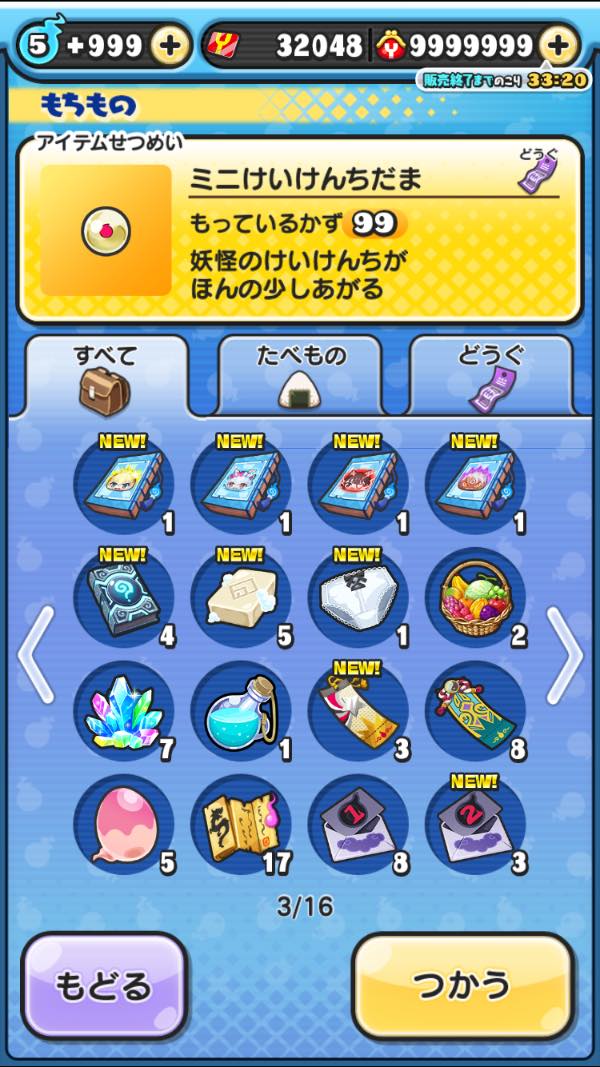Image resolution: width=600 pixels, height=1067 pixels.
Task: Select the NEW envelope marked number 2
Action: 475,824
